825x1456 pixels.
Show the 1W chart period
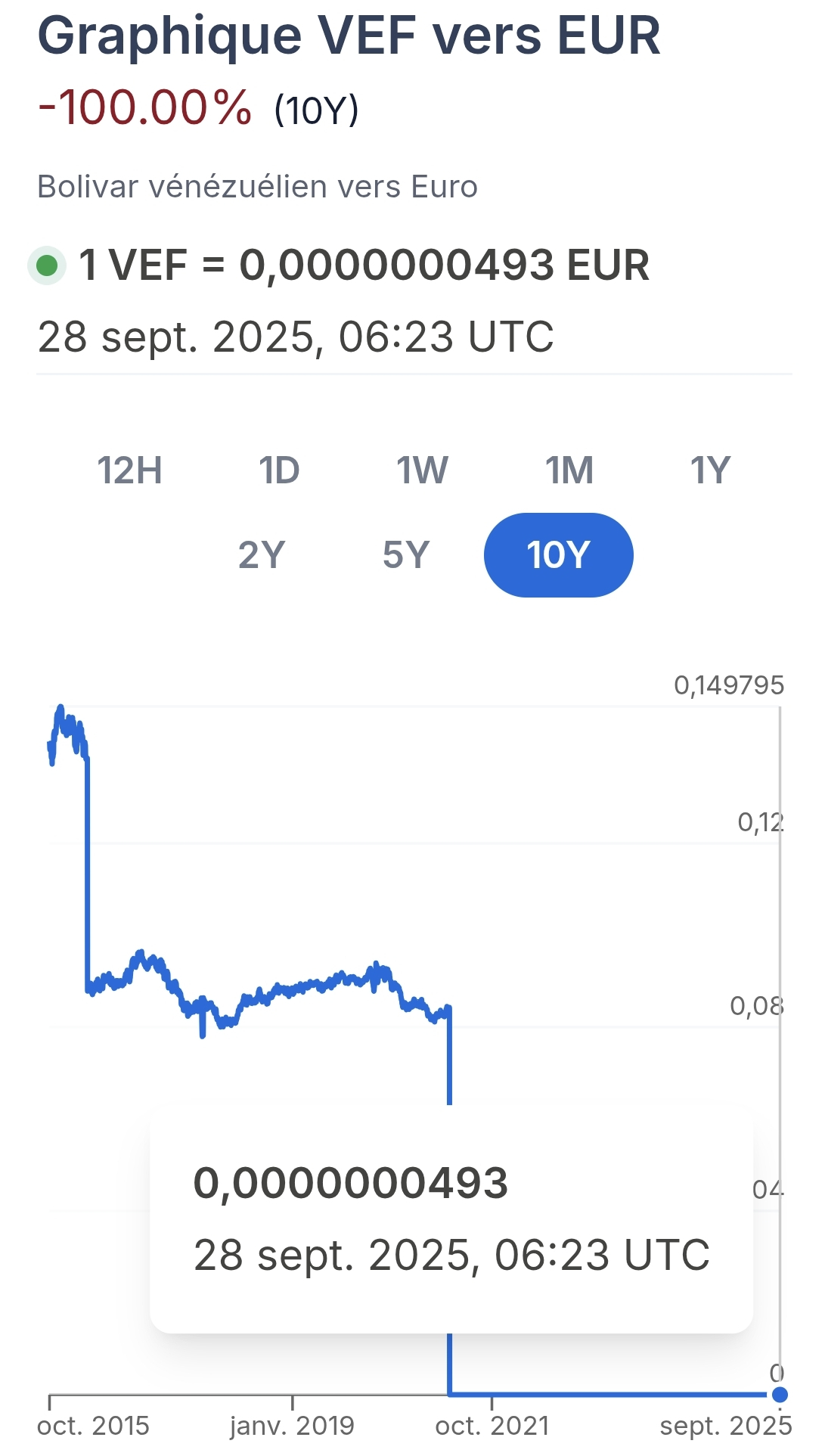point(422,470)
